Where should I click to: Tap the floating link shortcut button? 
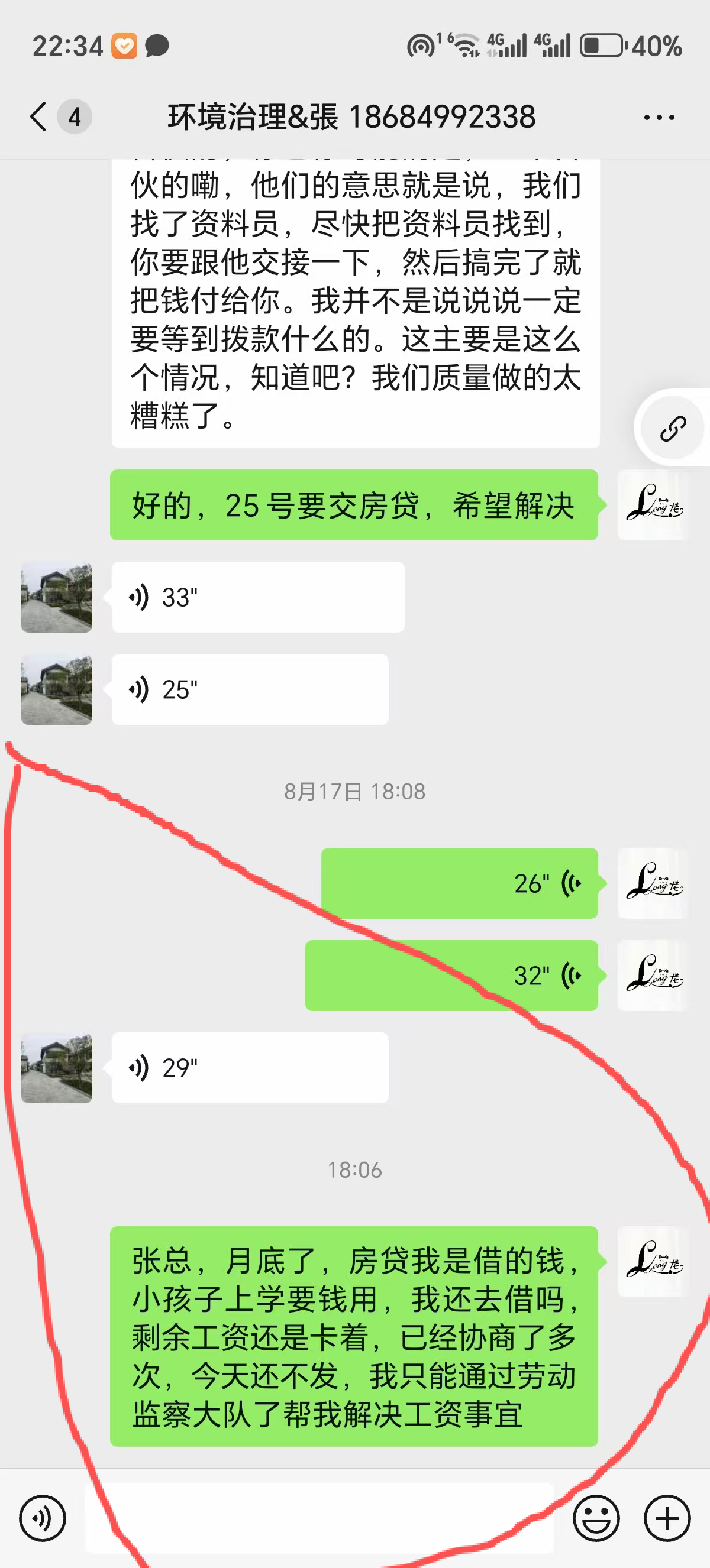[x=673, y=429]
